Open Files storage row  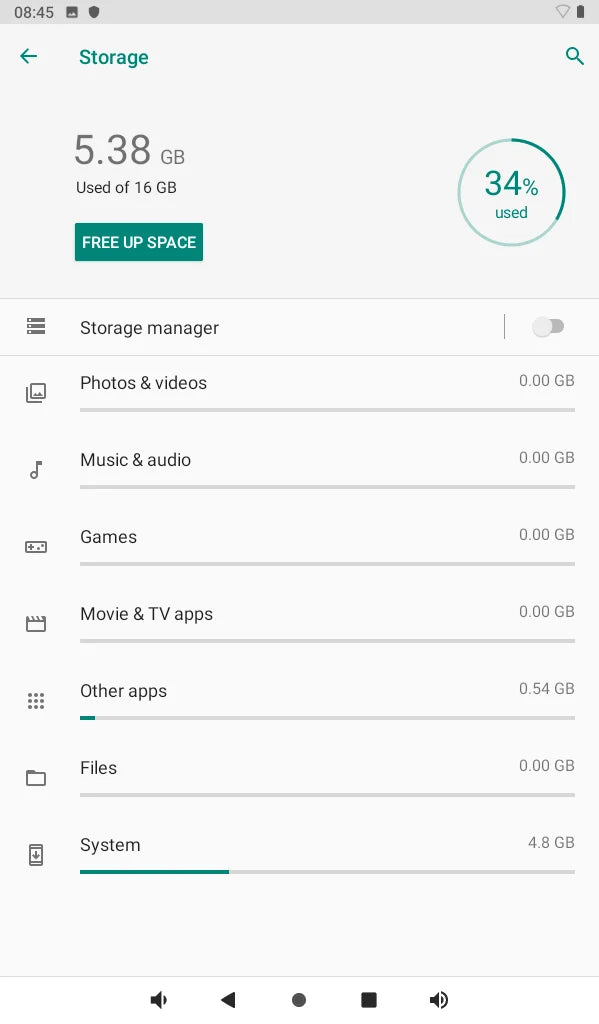[299, 778]
